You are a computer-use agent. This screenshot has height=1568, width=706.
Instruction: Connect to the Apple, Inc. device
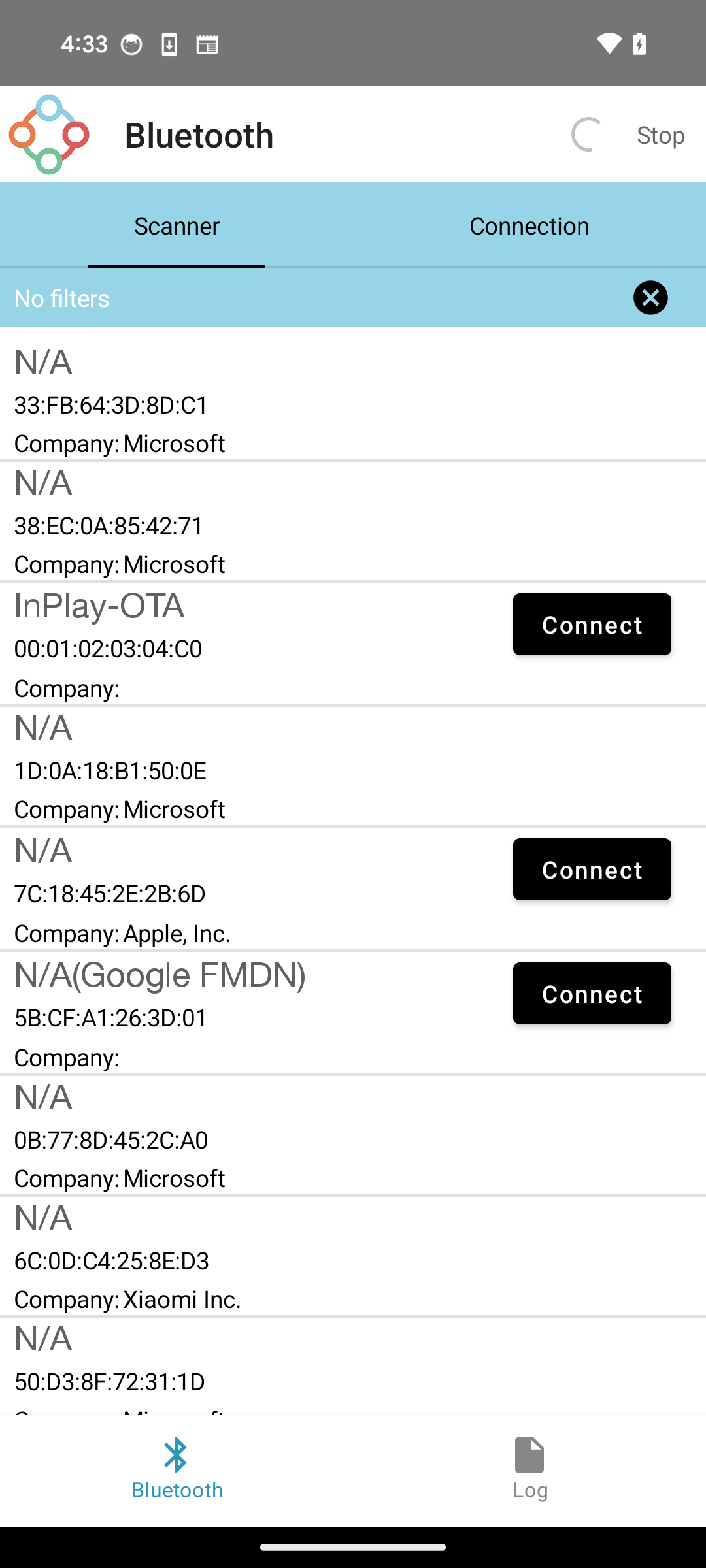(592, 870)
